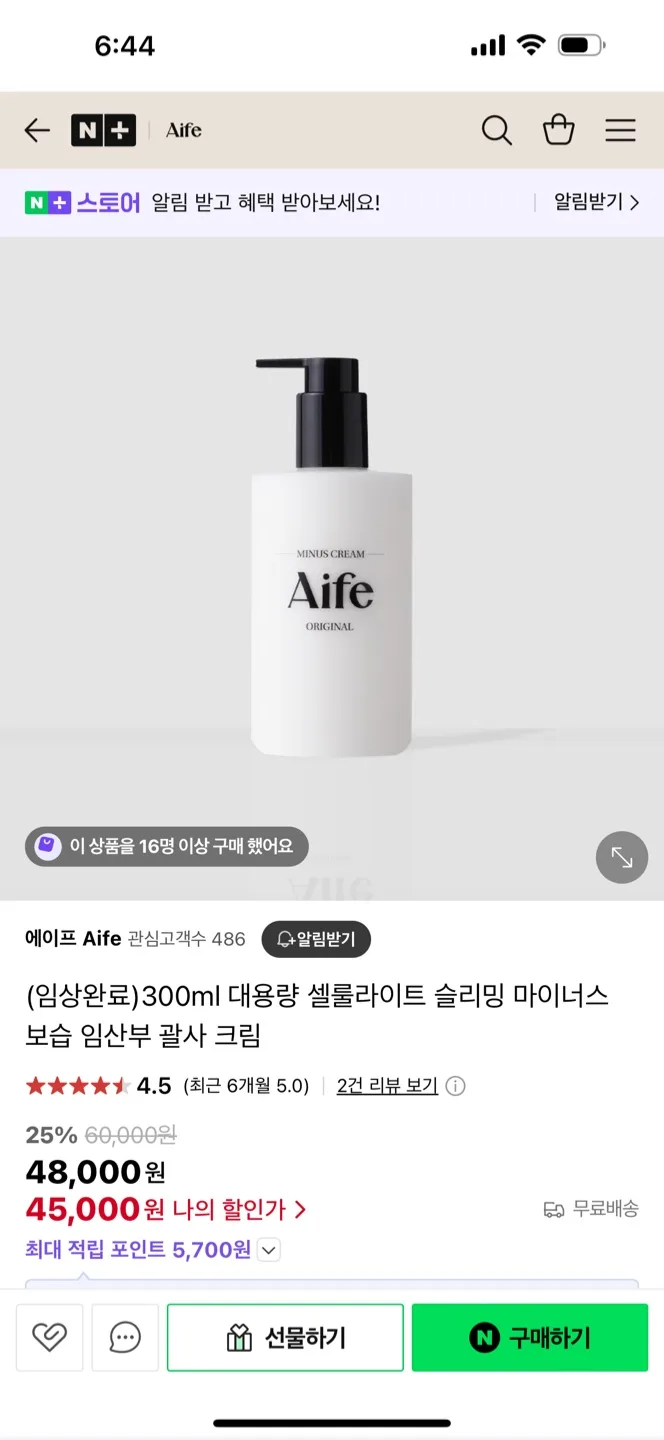This screenshot has height=1440, width=664.
Task: Open the N+ store logo
Action: 103,130
